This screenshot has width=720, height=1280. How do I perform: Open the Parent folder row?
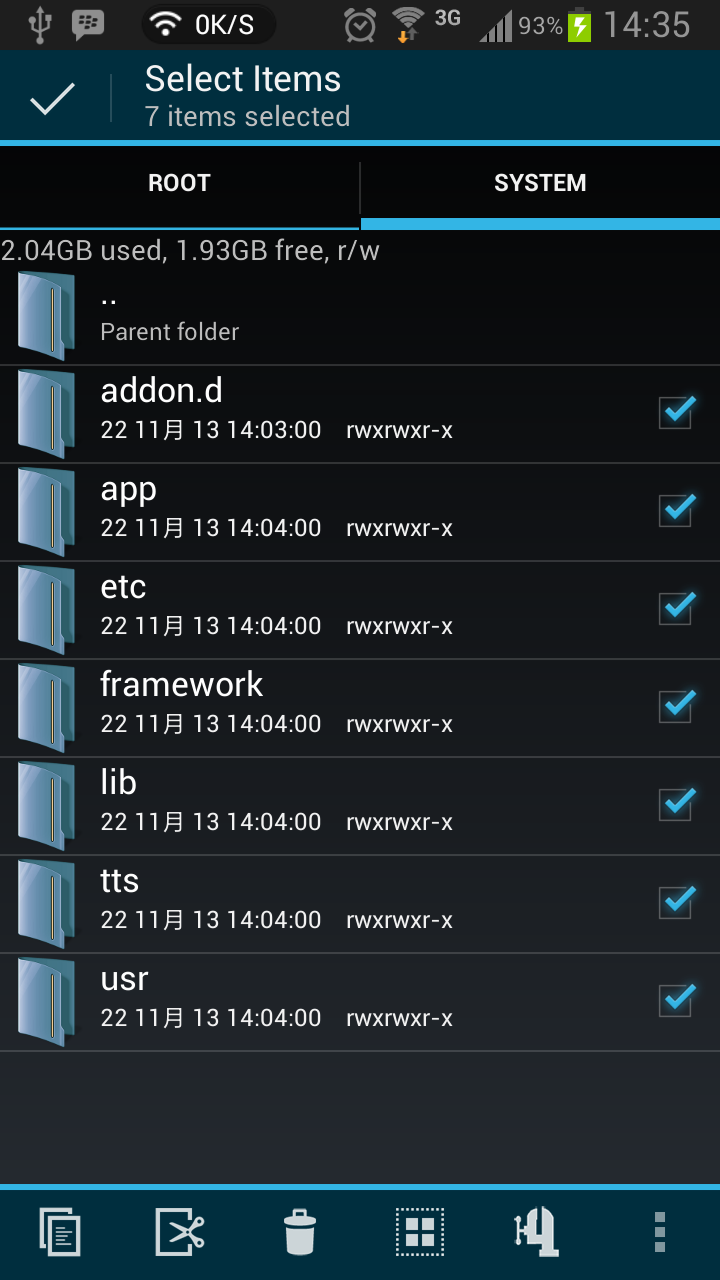(x=360, y=315)
